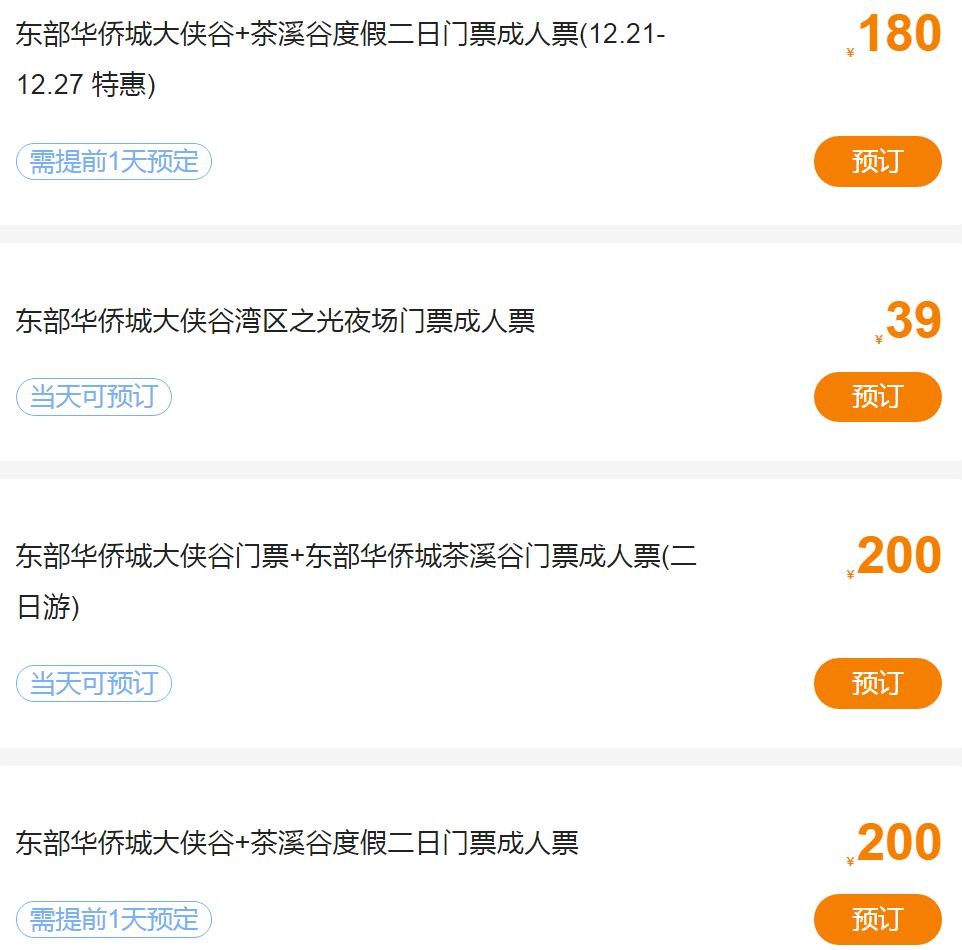962x950 pixels.
Task: Open details for 大侠谷湾区之光夜场门票成人票
Action: (x=275, y=321)
